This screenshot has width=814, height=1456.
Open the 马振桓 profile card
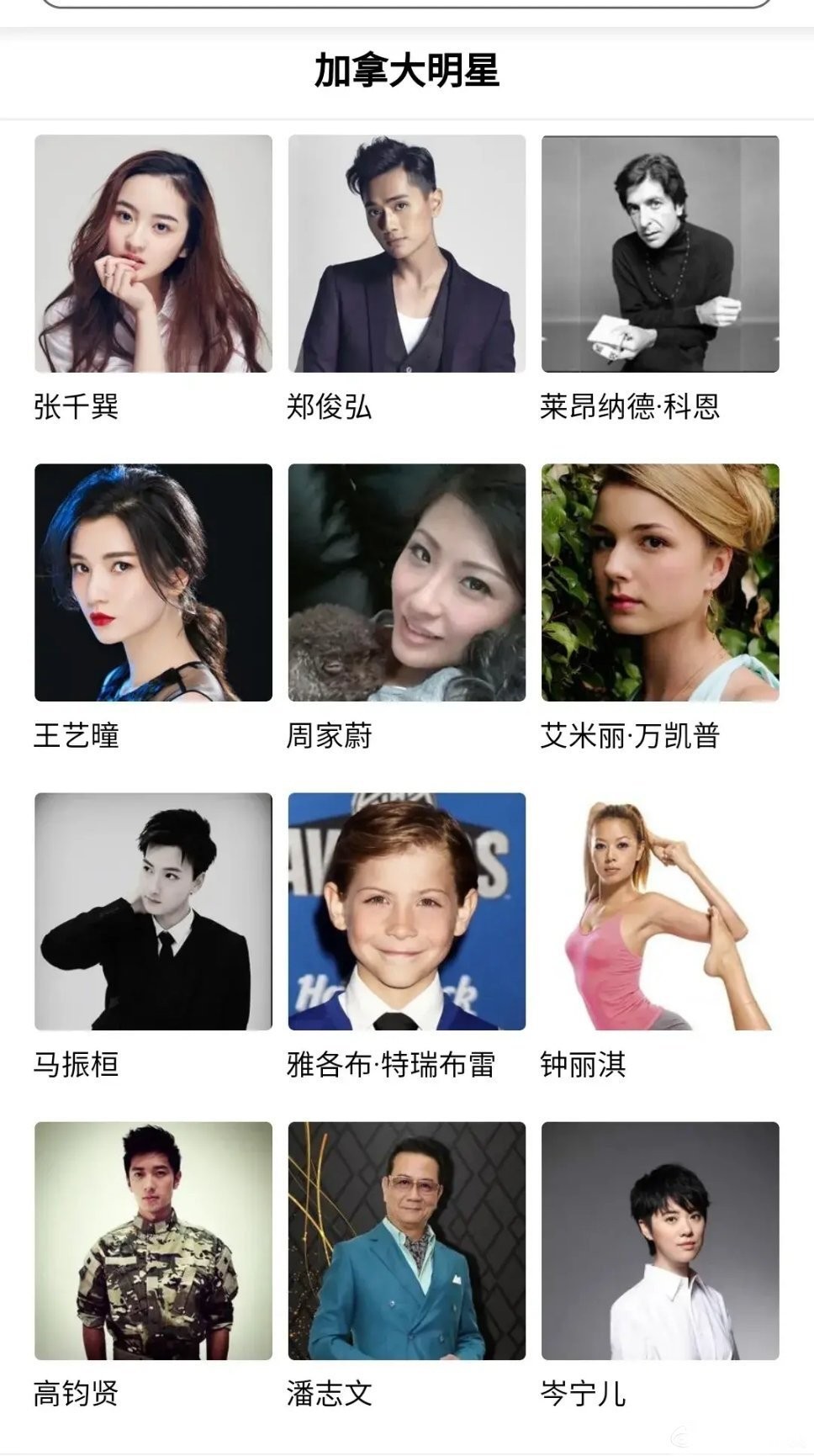pyautogui.click(x=153, y=911)
